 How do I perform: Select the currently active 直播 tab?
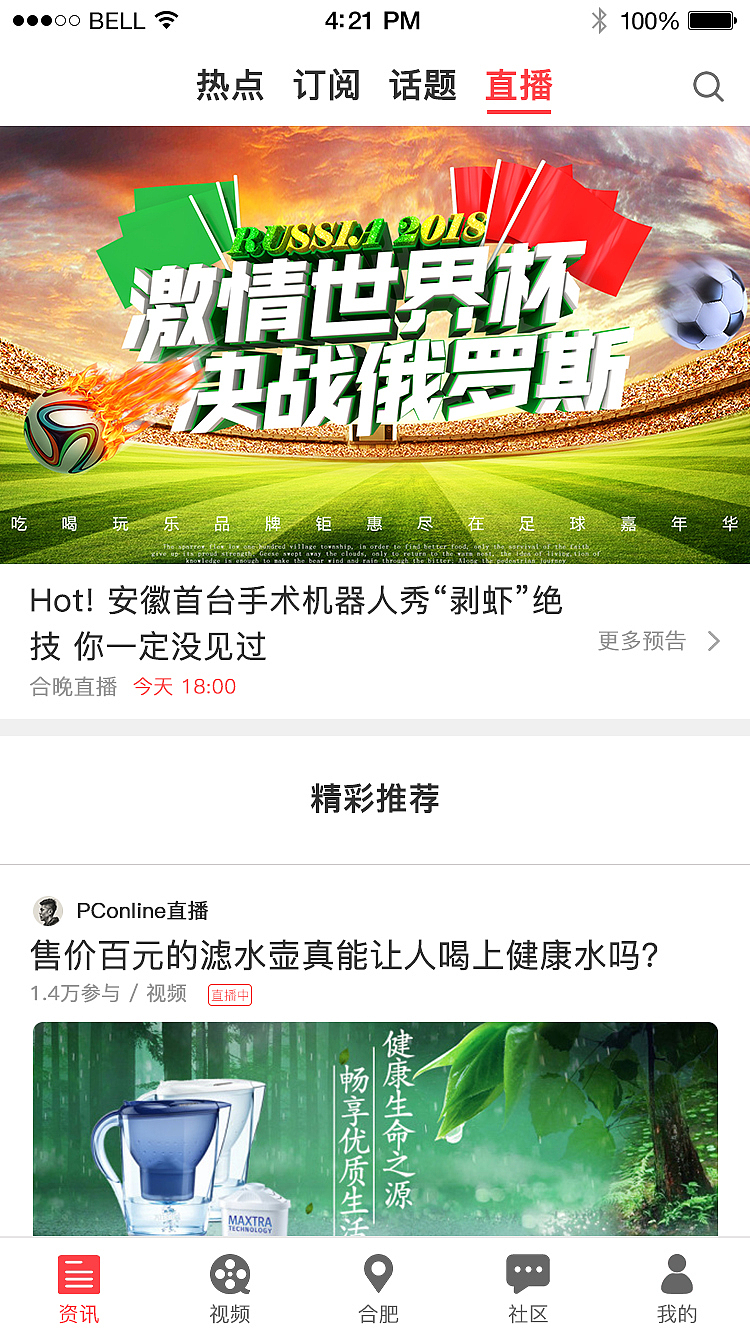[518, 86]
